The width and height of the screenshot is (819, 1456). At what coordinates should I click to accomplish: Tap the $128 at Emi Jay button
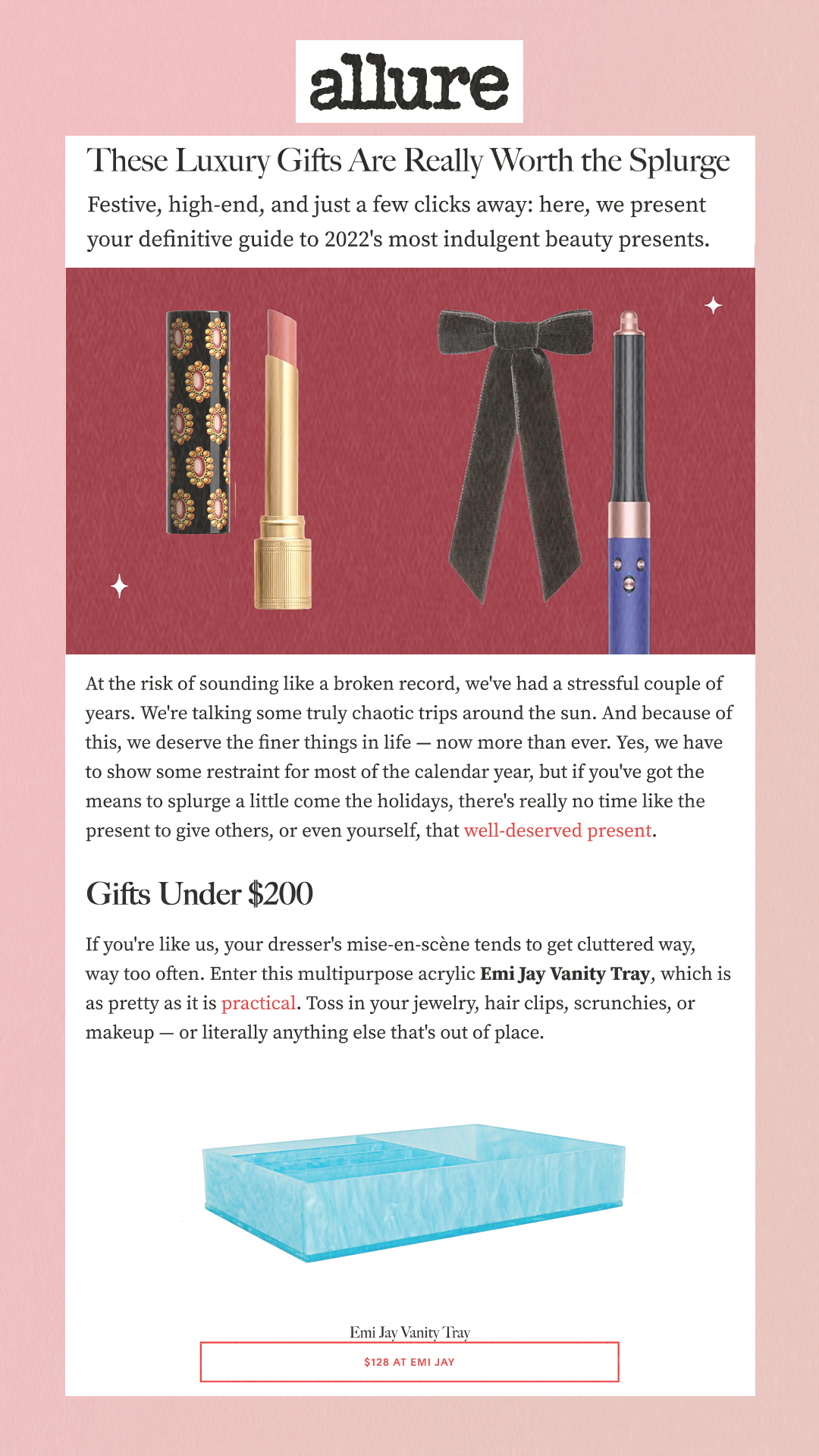409,1362
